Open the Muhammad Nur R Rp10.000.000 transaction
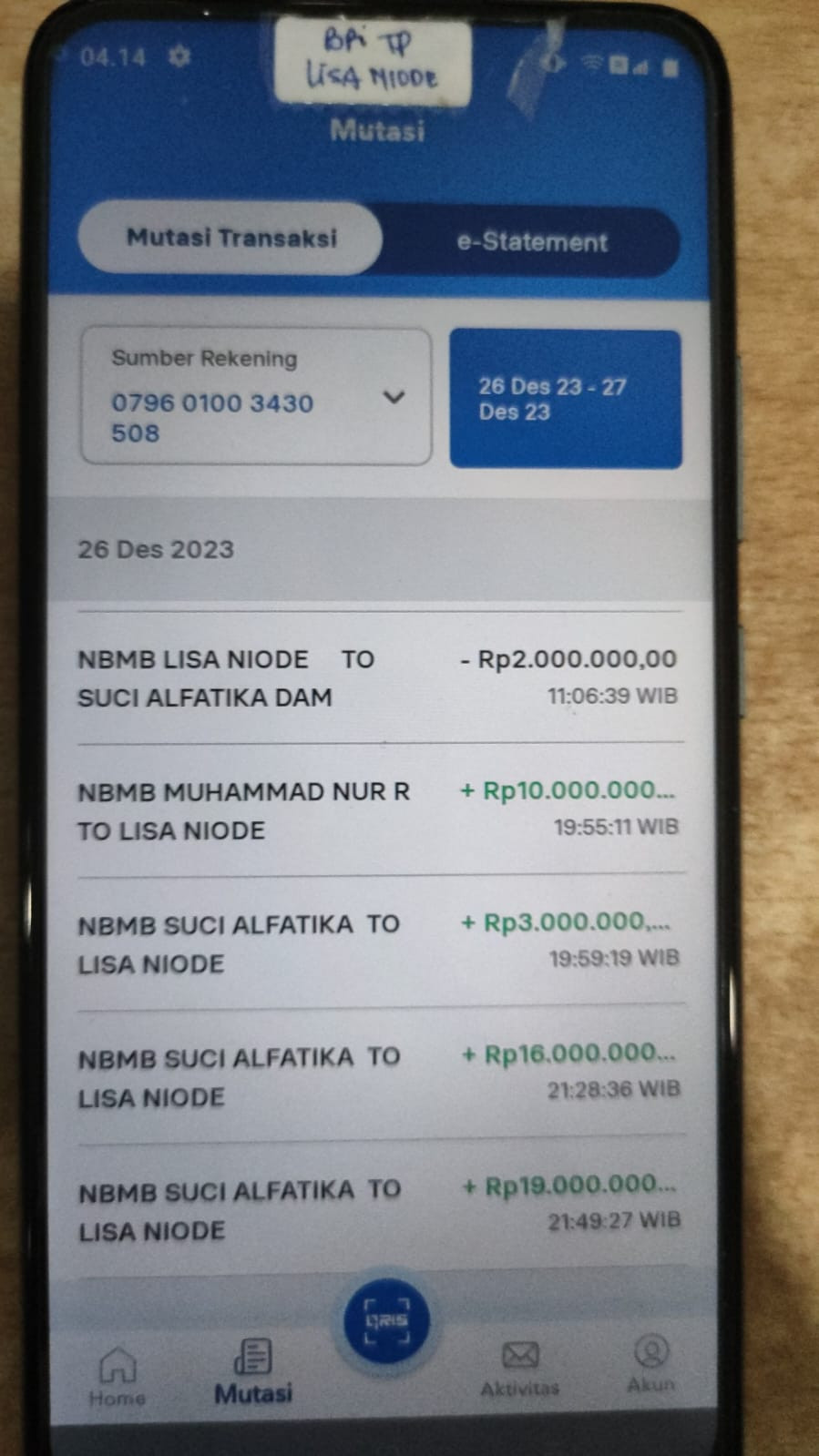 [379, 809]
